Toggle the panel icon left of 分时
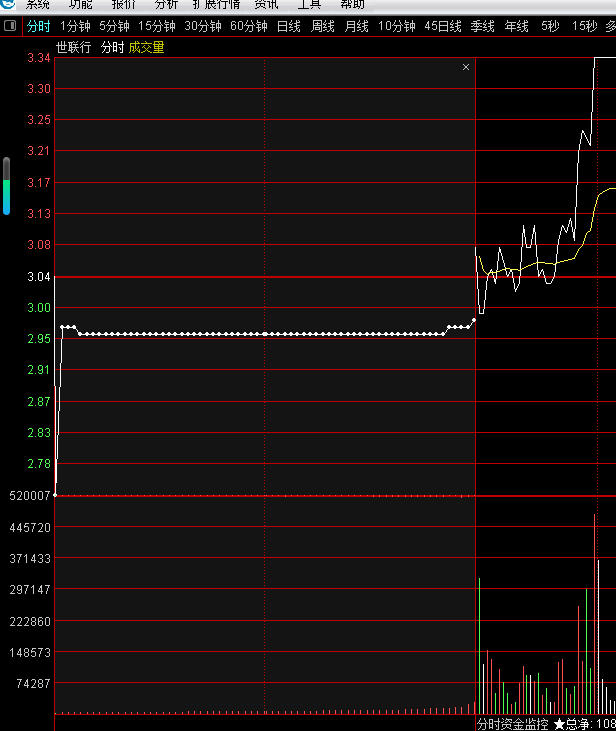This screenshot has width=616, height=731. [x=10, y=26]
